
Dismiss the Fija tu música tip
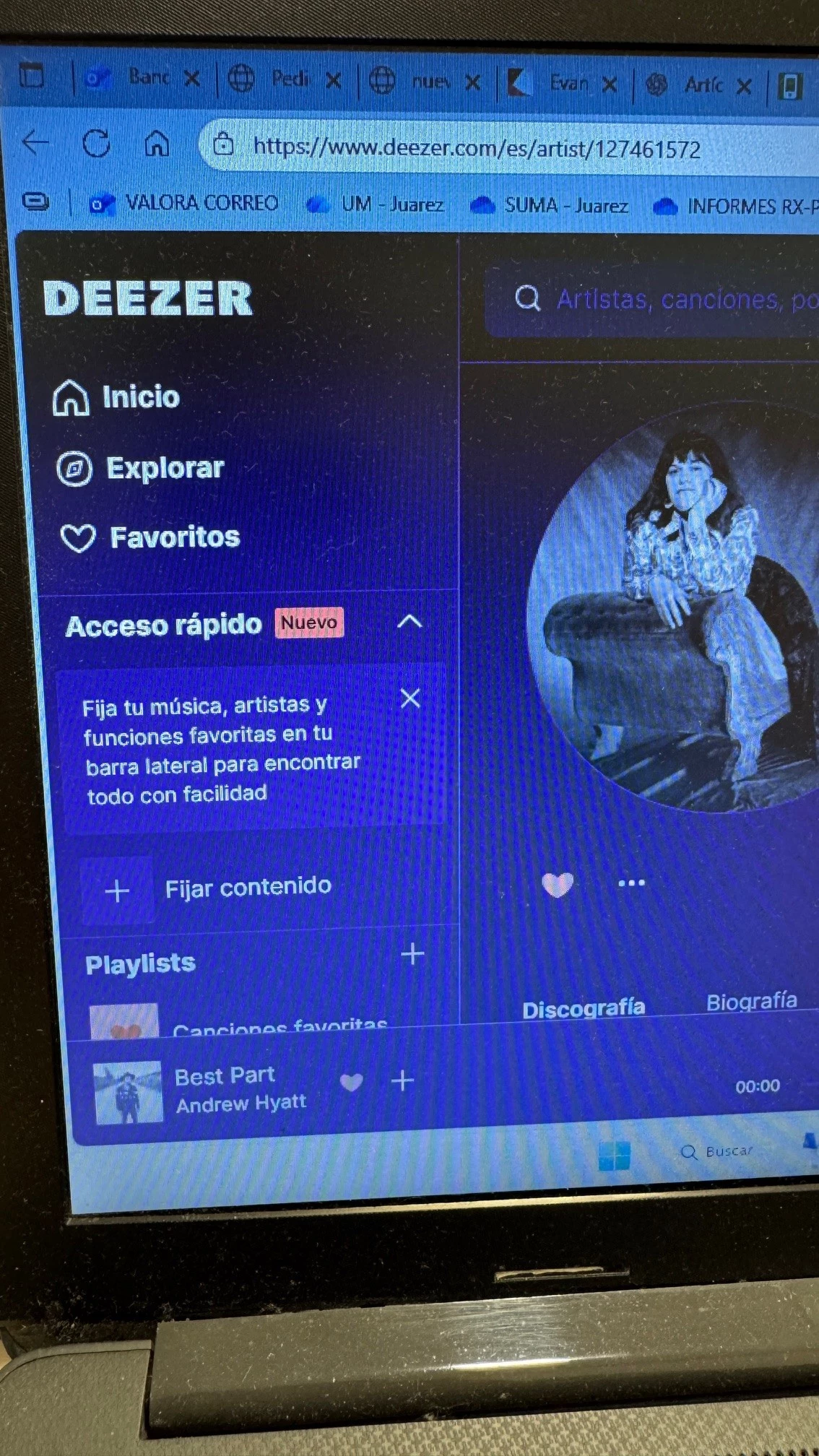(x=410, y=698)
